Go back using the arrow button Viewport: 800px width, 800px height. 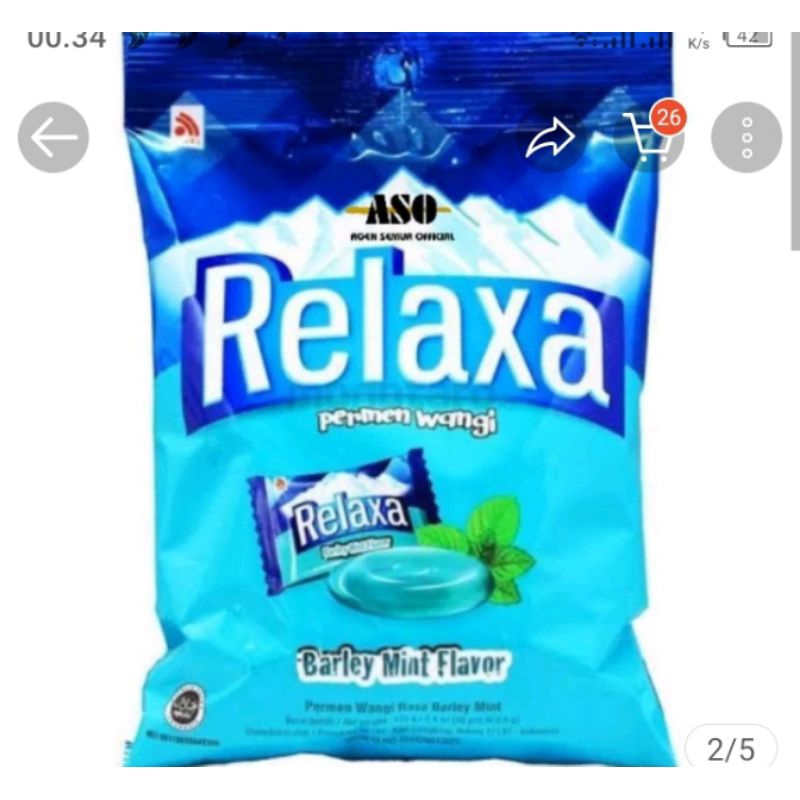pyautogui.click(x=53, y=137)
